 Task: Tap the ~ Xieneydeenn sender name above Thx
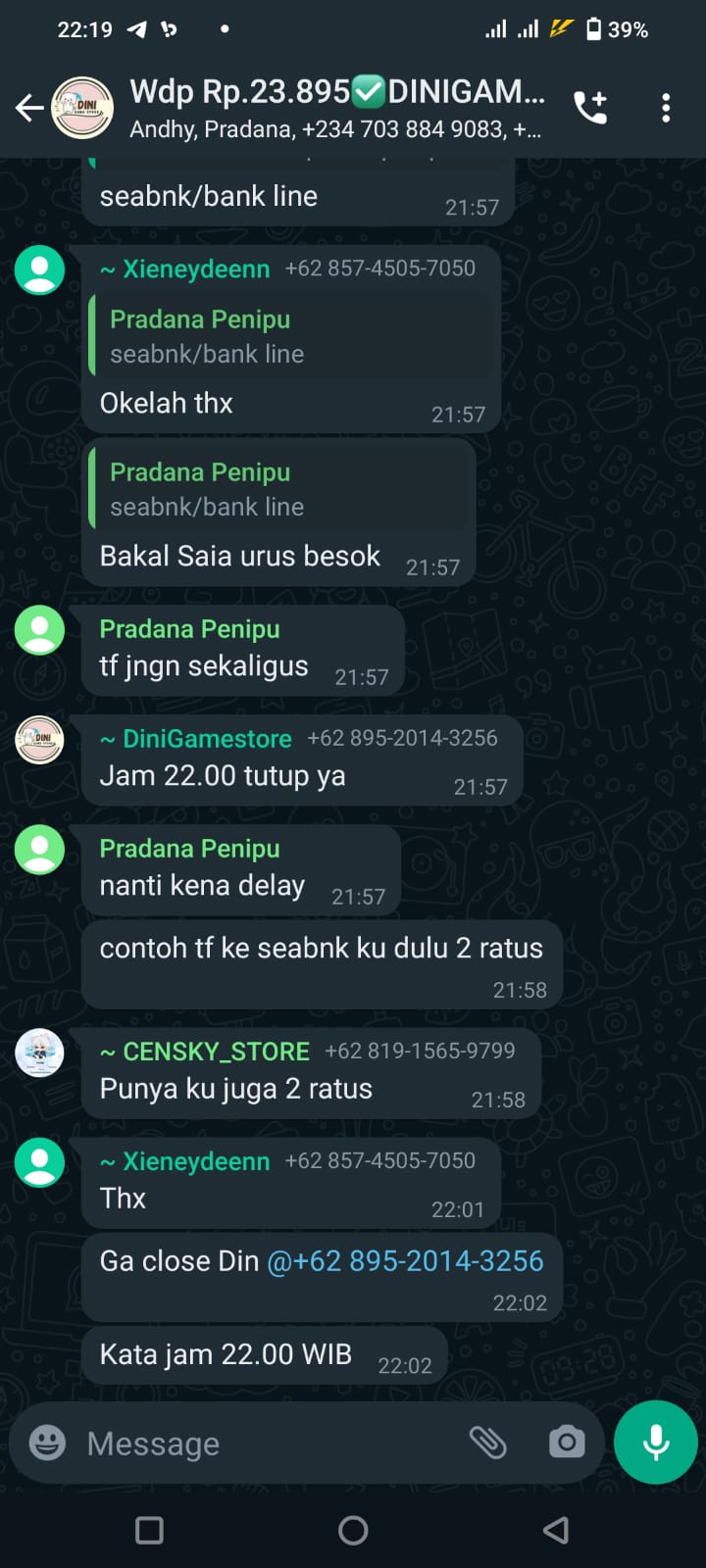185,1161
